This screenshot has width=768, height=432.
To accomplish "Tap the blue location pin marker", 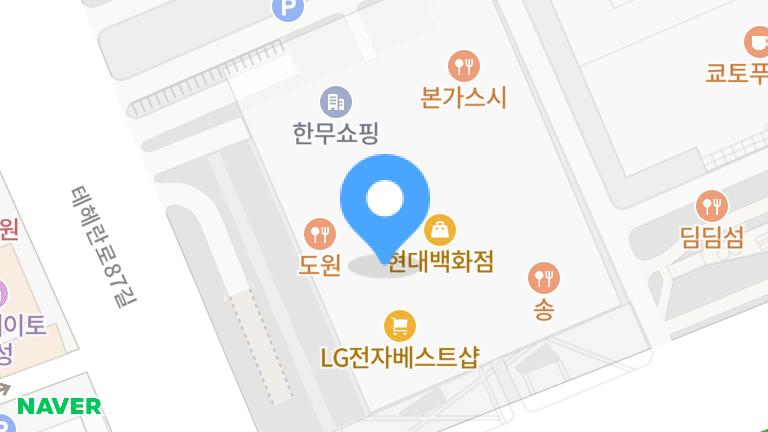I will click(x=384, y=202).
